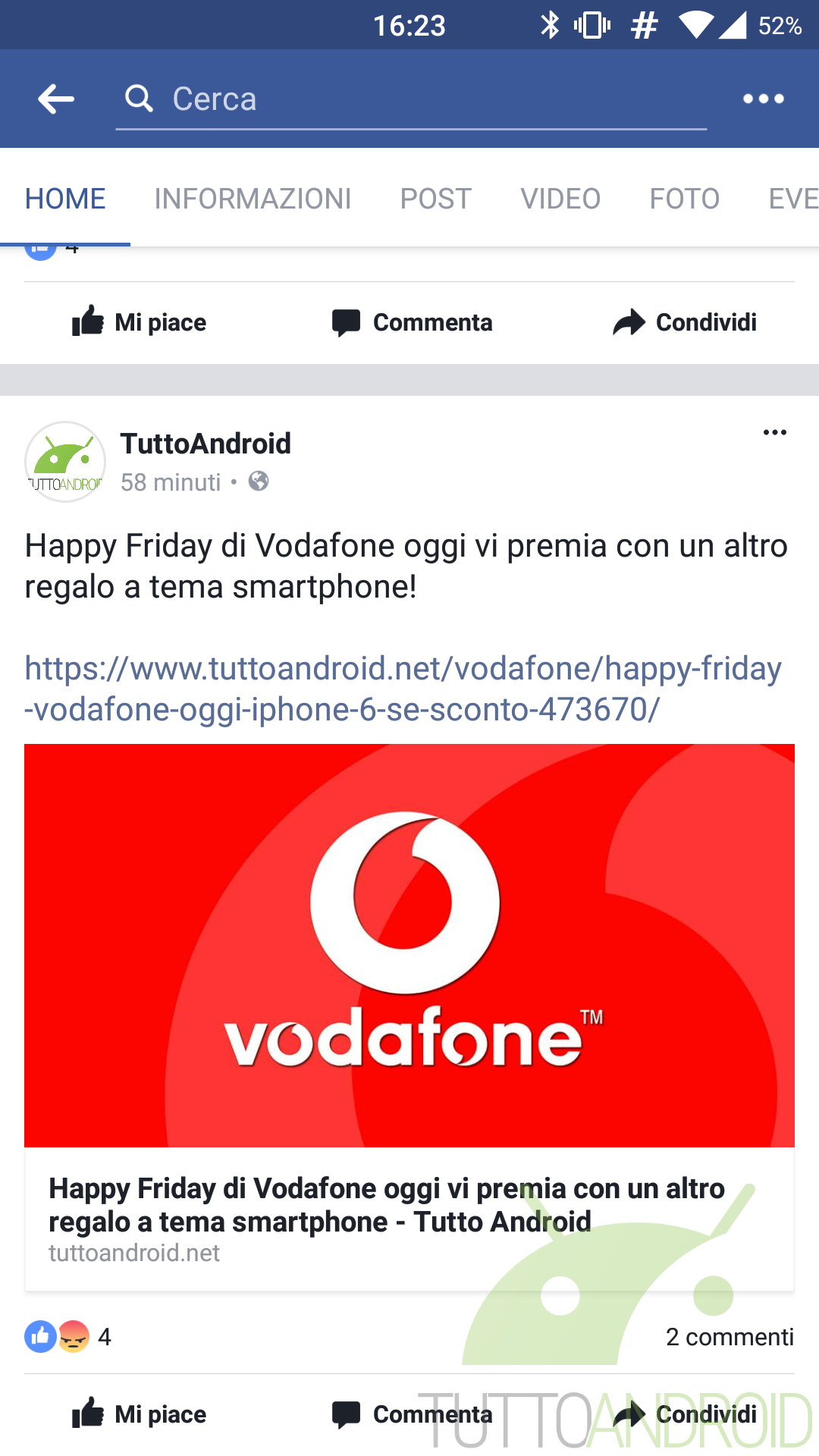Tap Condividi on the previous post
819x1456 pixels.
[684, 322]
